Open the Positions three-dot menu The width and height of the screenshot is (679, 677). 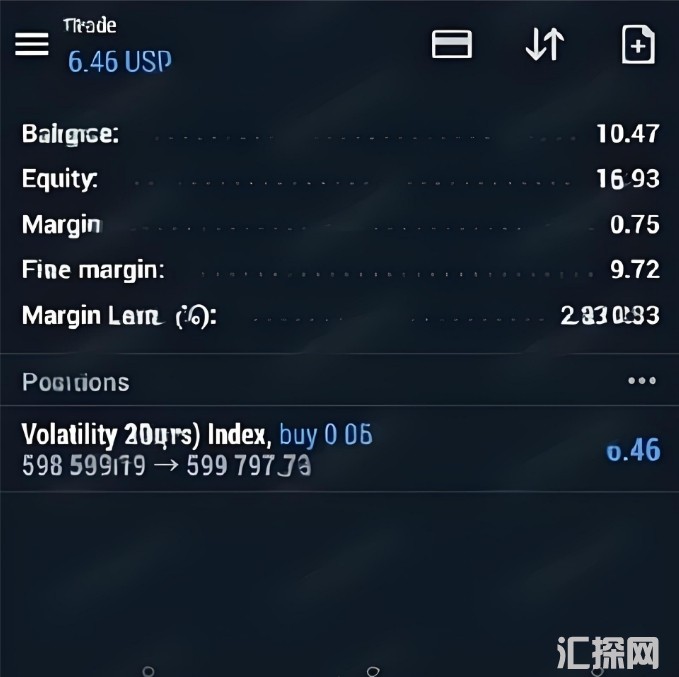click(641, 381)
